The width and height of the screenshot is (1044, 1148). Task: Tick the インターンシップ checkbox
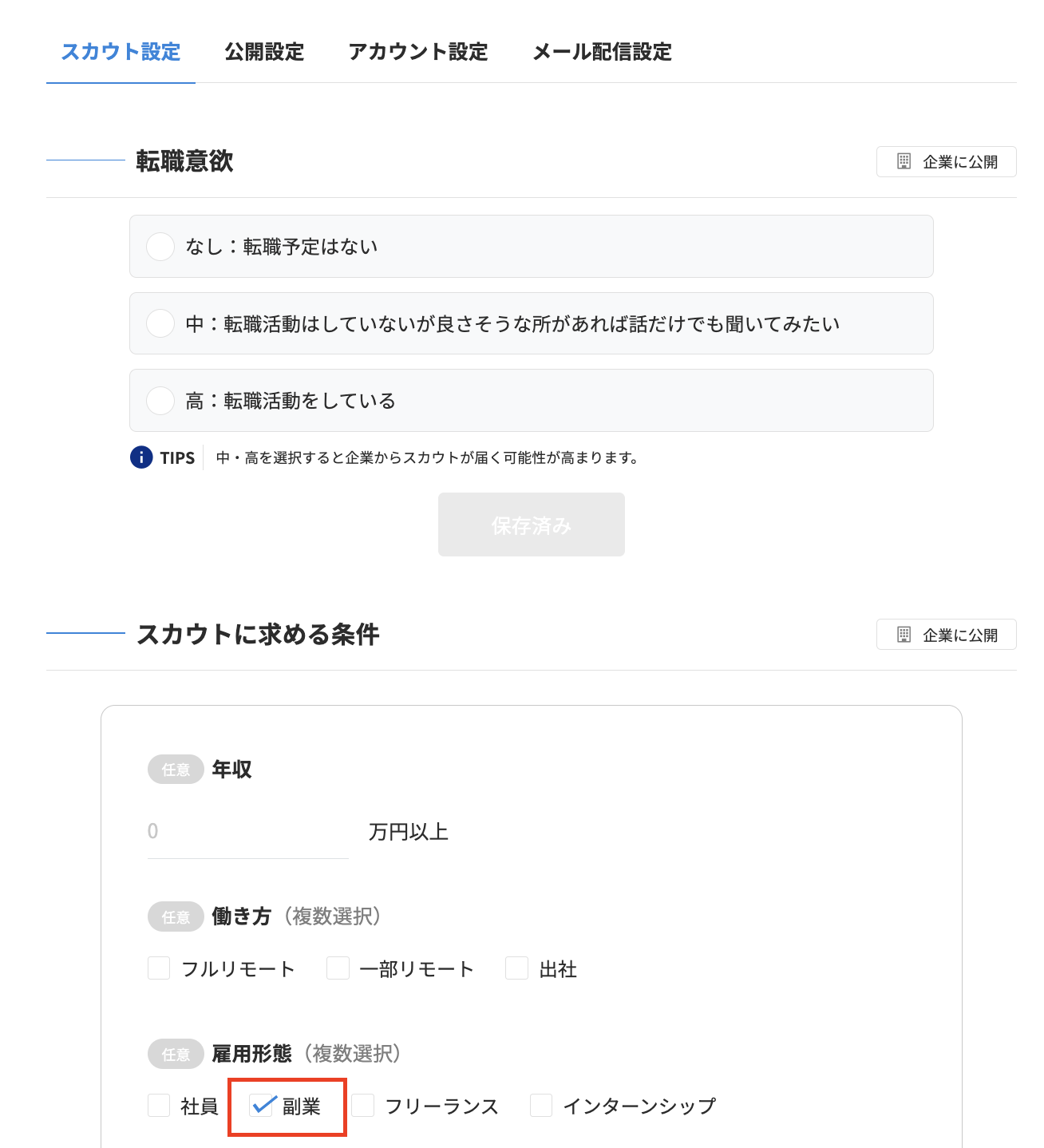[x=542, y=1106]
